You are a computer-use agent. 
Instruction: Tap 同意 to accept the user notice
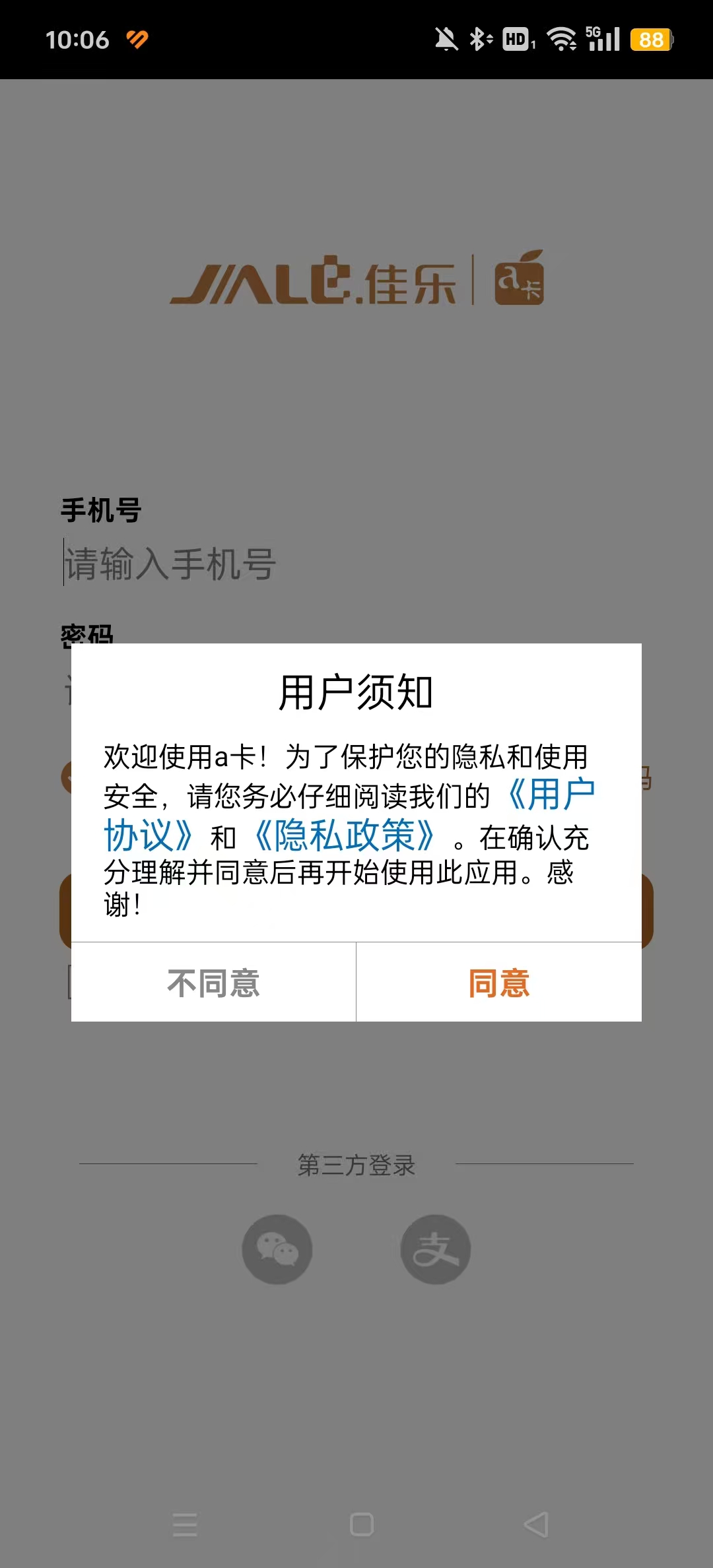499,983
